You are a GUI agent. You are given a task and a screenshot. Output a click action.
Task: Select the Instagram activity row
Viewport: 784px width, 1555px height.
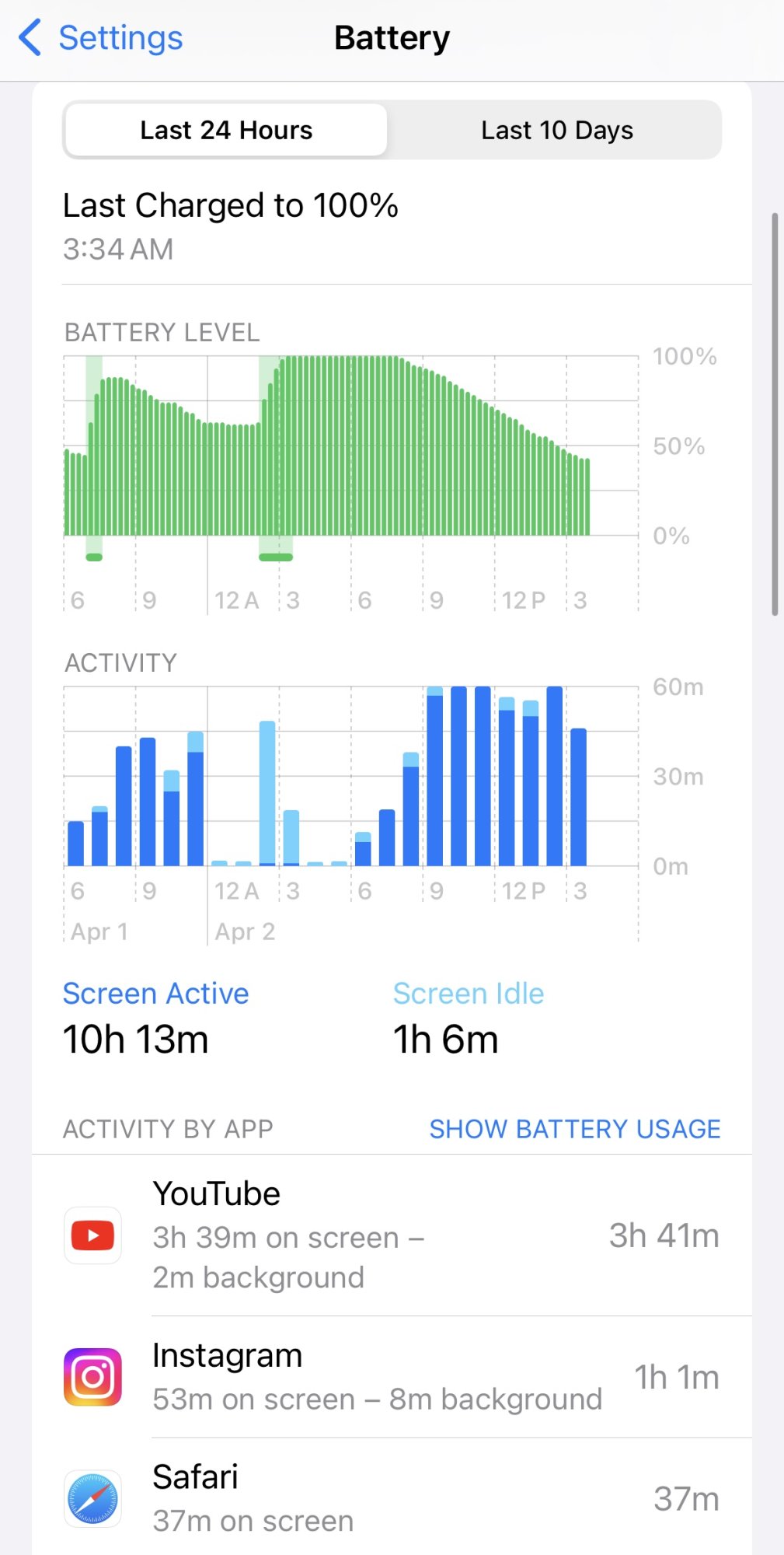[x=392, y=1377]
